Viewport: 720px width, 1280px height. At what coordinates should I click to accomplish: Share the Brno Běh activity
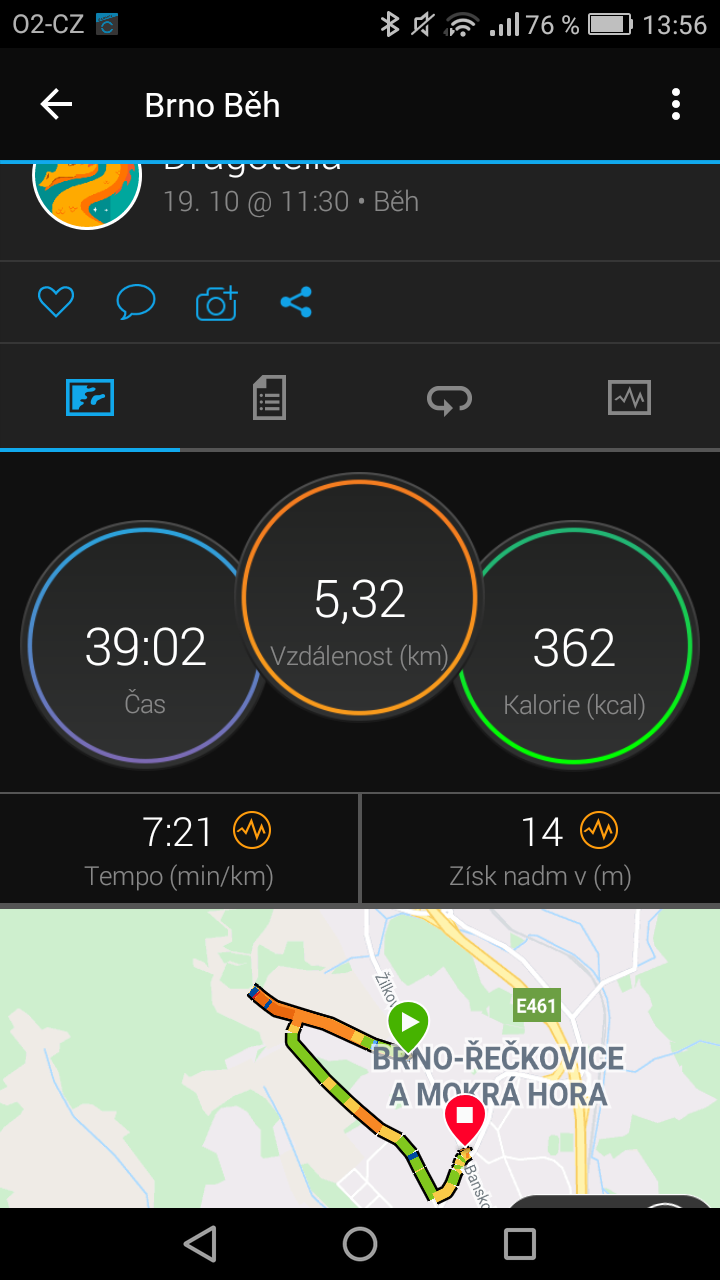tap(296, 301)
